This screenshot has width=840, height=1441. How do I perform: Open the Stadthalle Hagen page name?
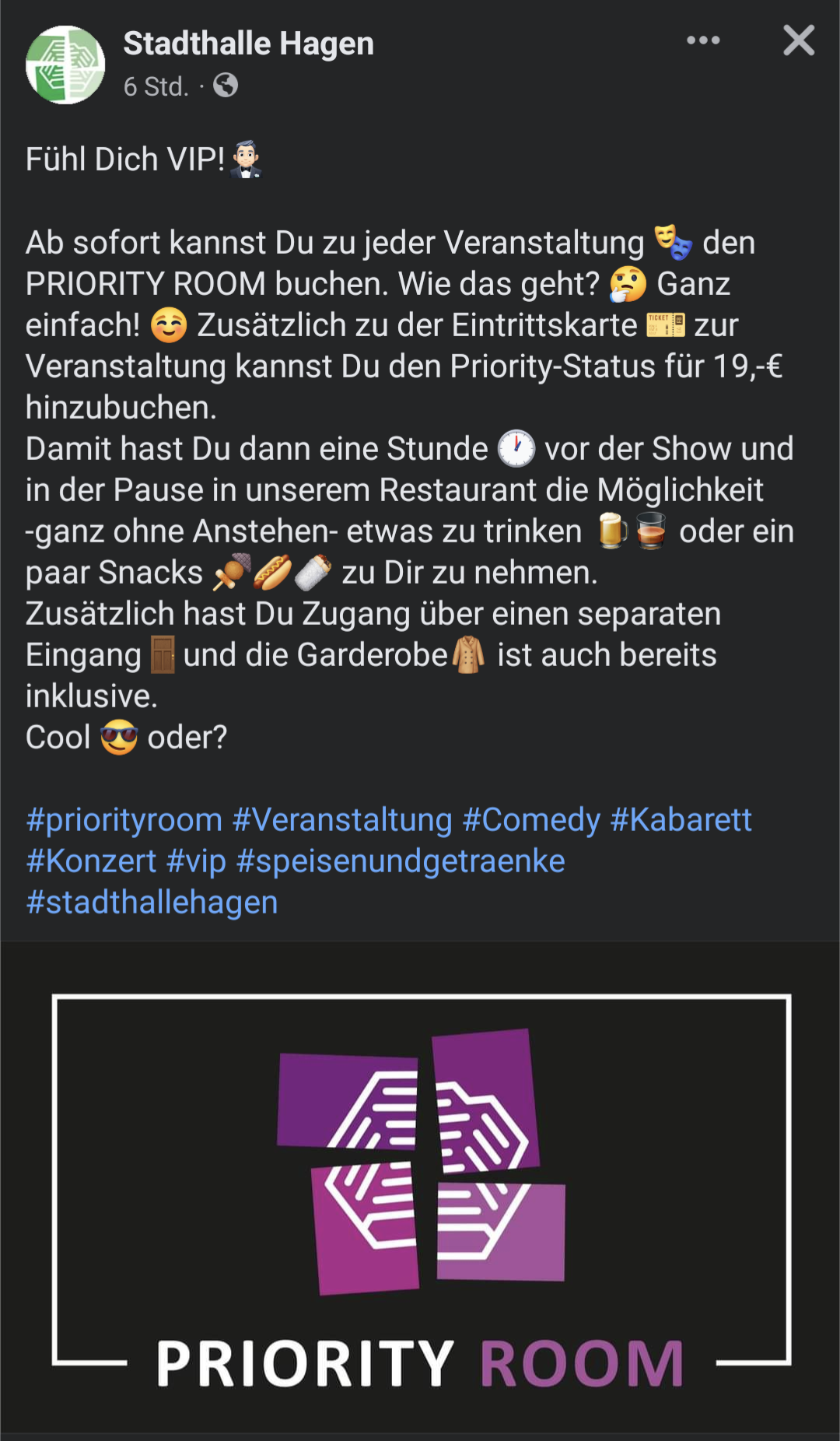click(248, 44)
